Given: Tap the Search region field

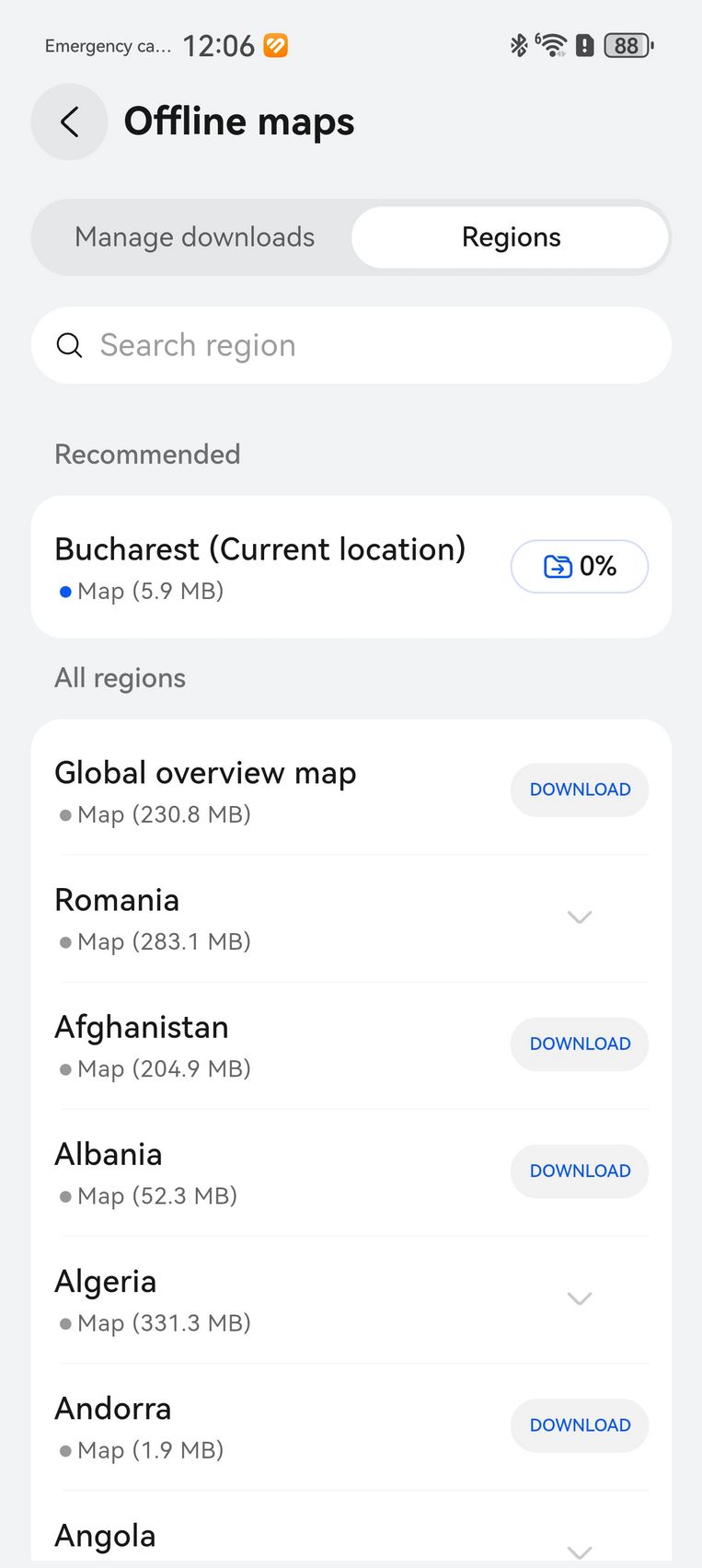Looking at the screenshot, I should (351, 345).
